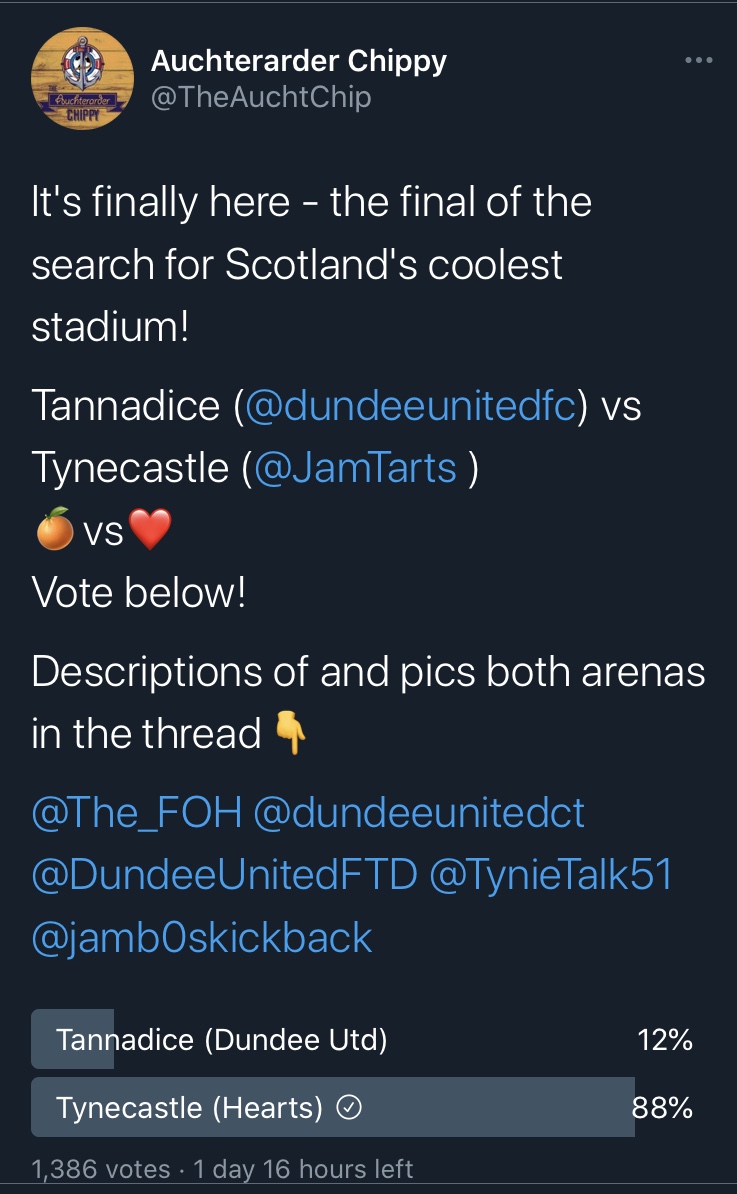Viewport: 737px width, 1194px height.
Task: View the @TynieTalk51 profile
Action: pos(551,874)
